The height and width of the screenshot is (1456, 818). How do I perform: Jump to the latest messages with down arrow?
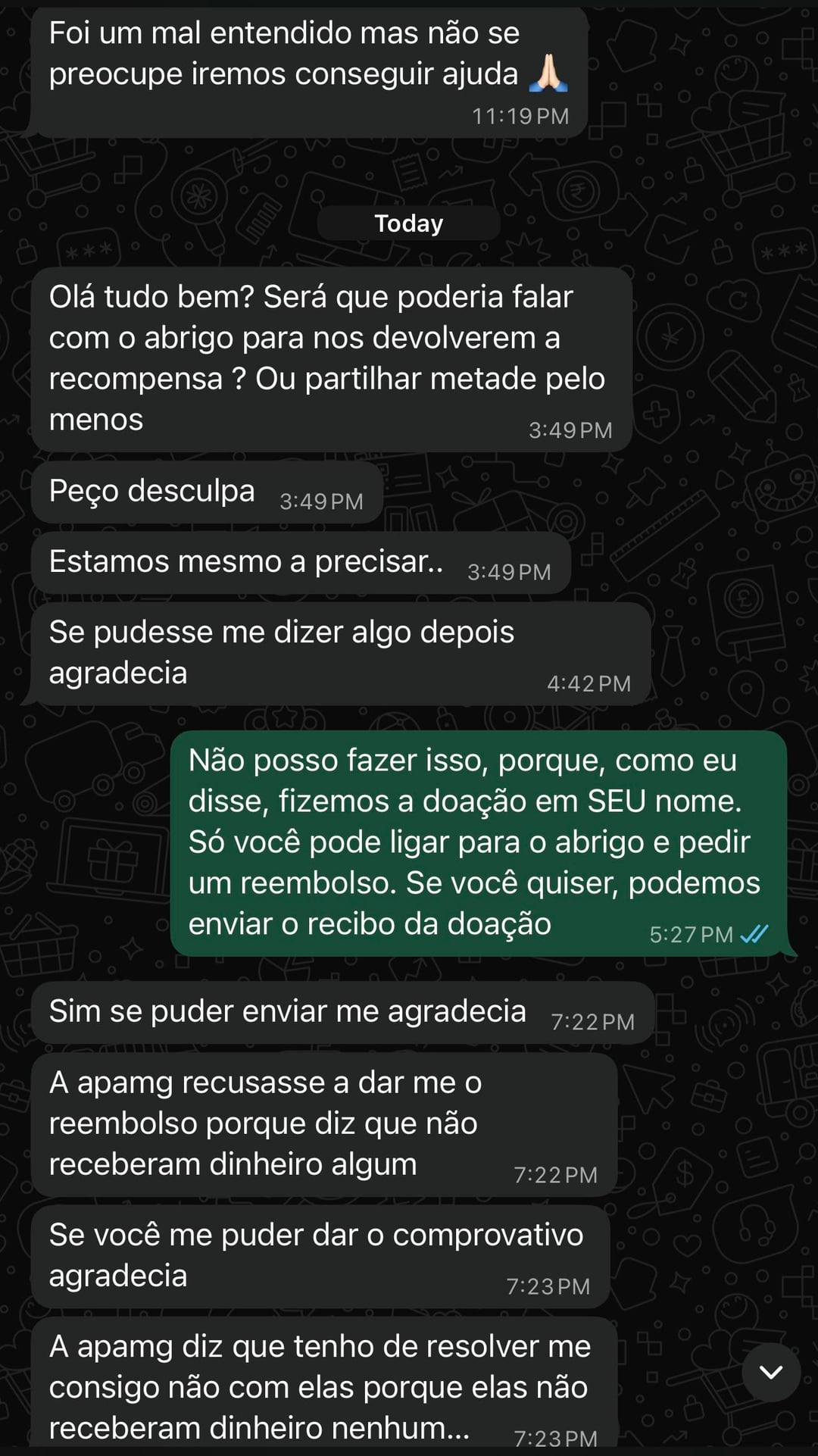click(770, 1372)
